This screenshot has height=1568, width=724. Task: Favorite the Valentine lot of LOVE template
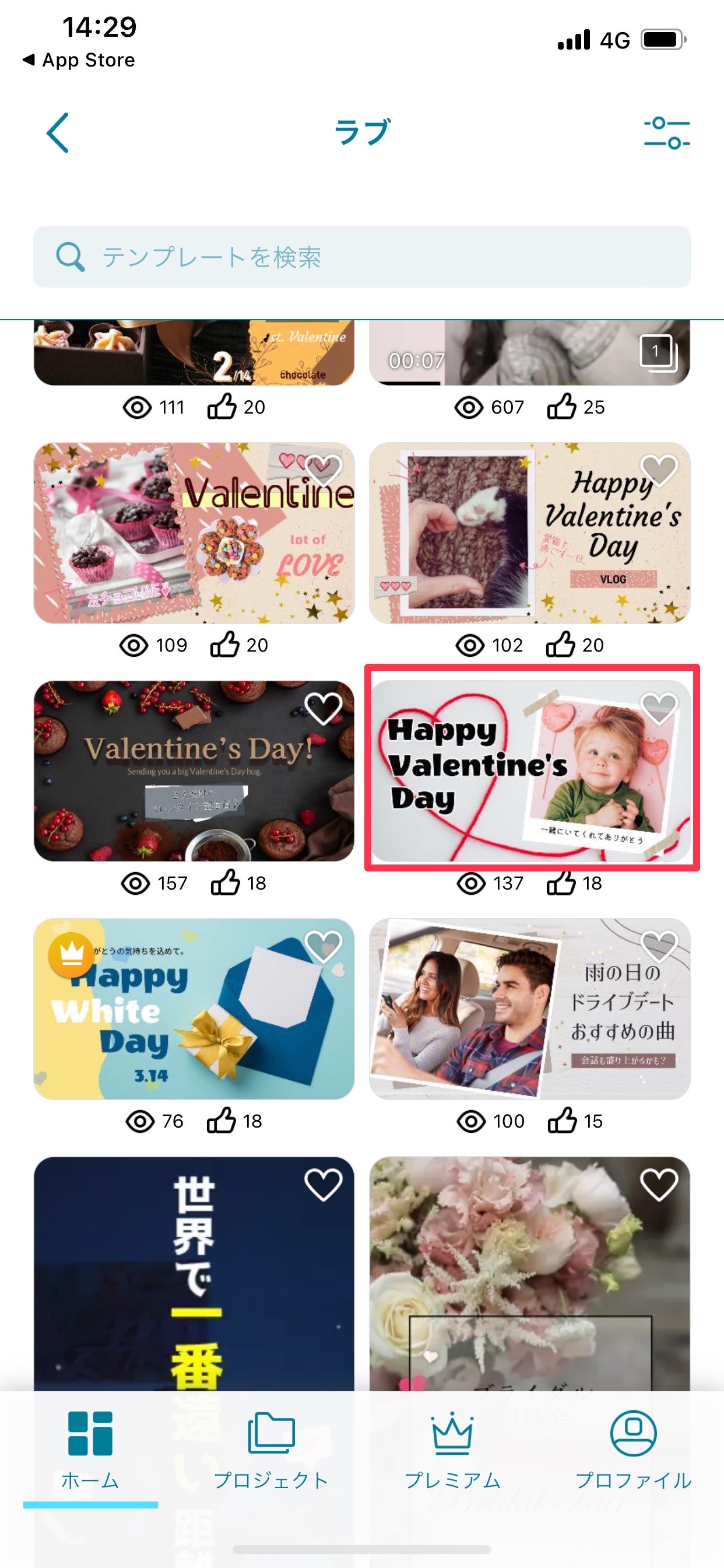[322, 470]
